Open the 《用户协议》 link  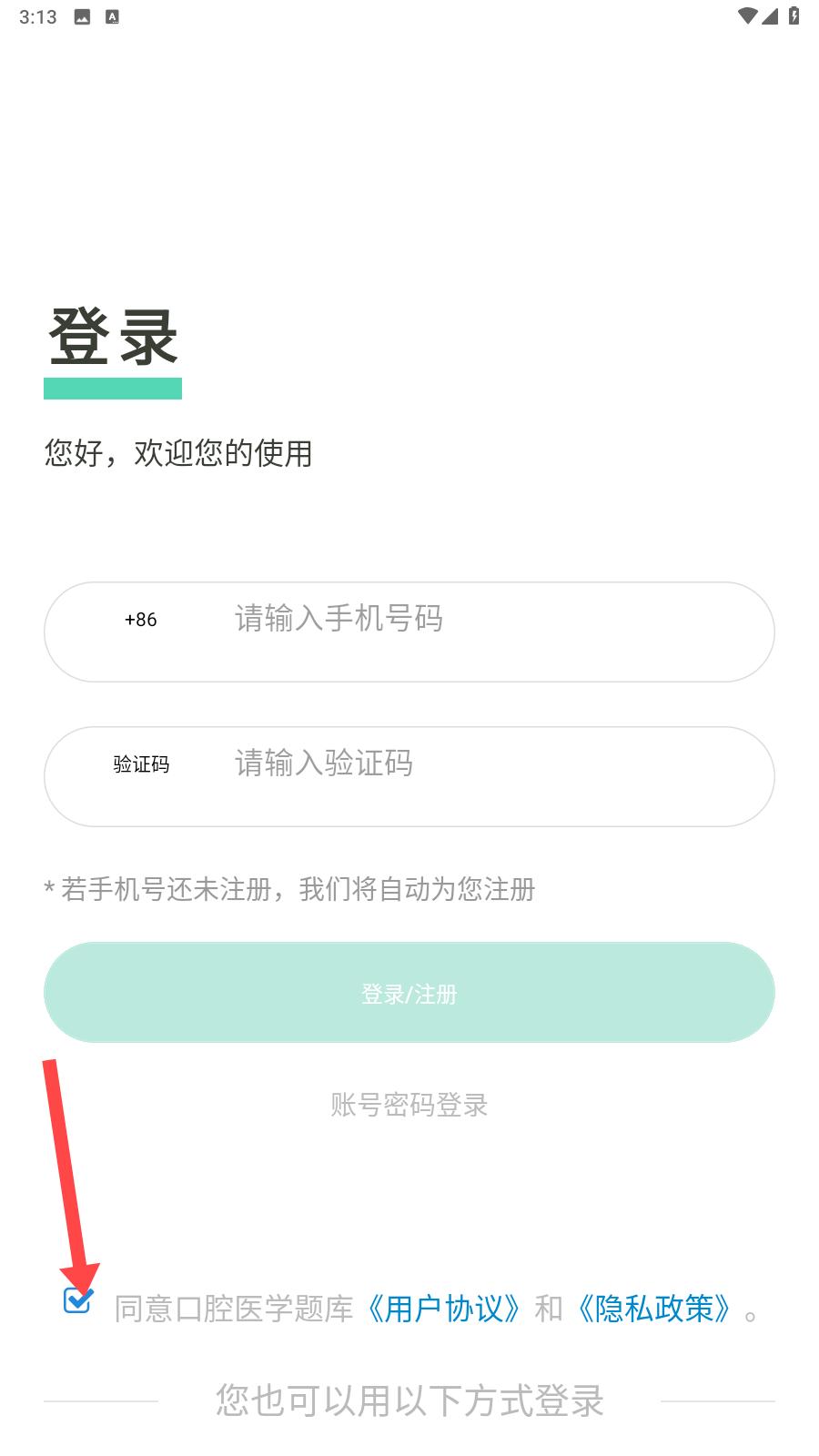444,1309
